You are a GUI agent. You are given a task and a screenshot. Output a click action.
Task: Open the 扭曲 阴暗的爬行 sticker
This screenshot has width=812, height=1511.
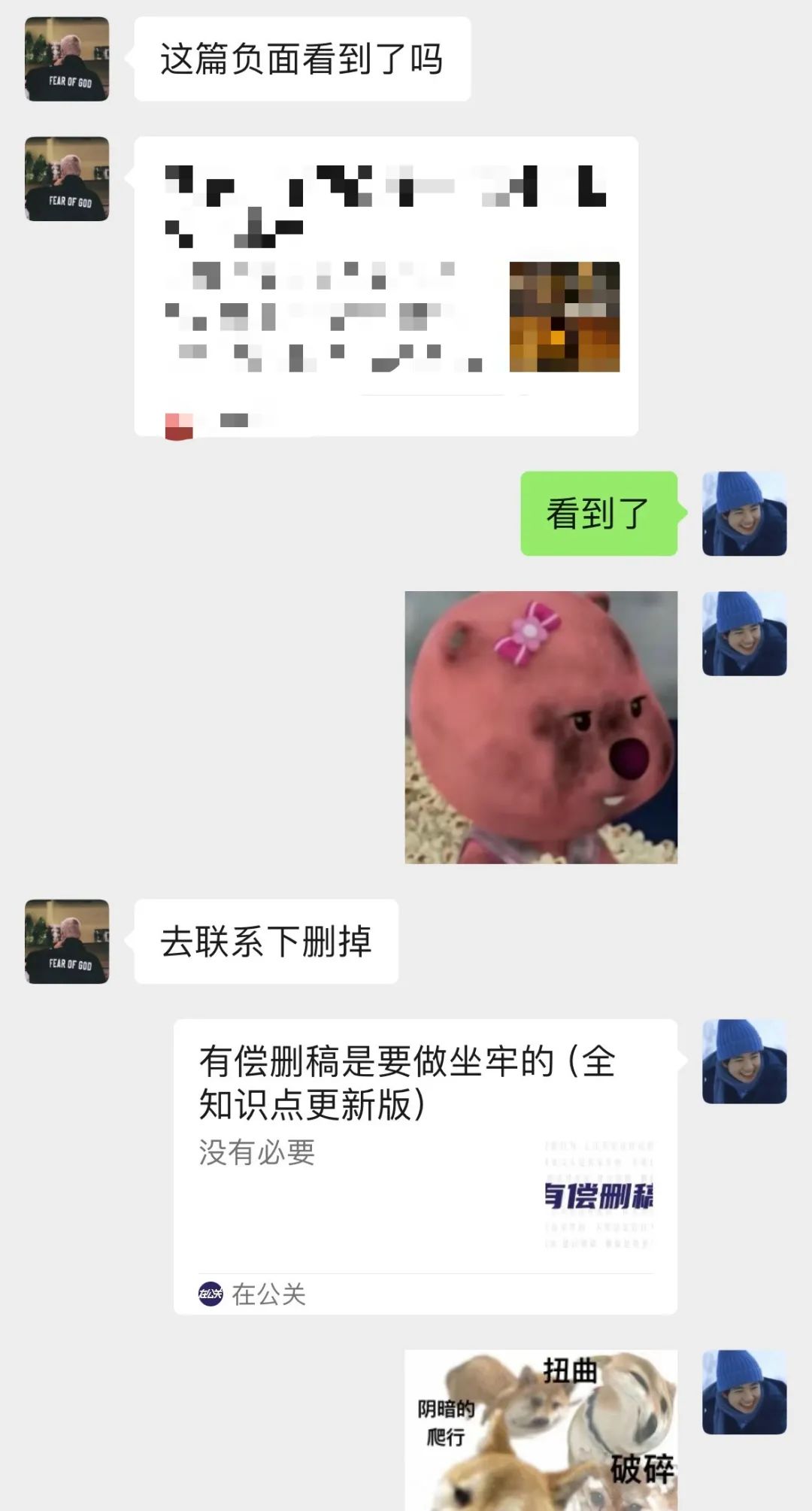pyautogui.click(x=541, y=1429)
